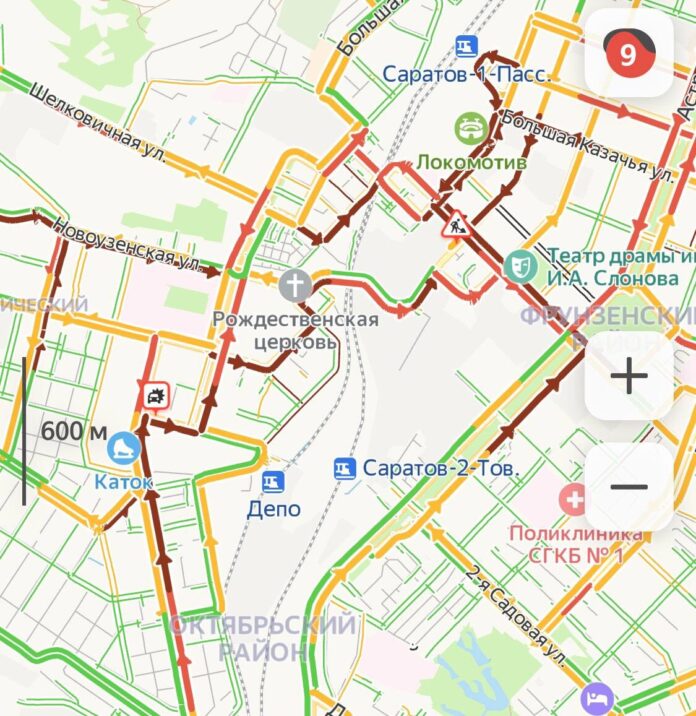696x716 pixels.
Task: Open the Депо station marker
Action: 273,482
